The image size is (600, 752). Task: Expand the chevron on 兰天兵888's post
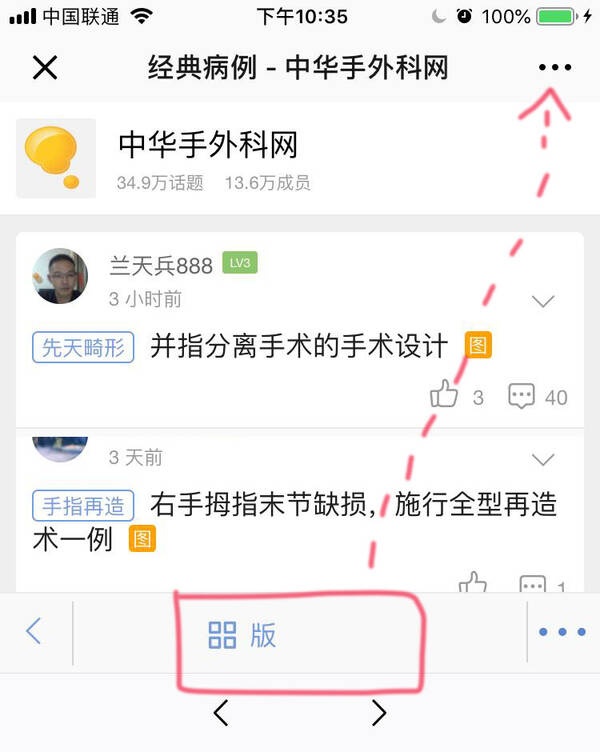543,300
